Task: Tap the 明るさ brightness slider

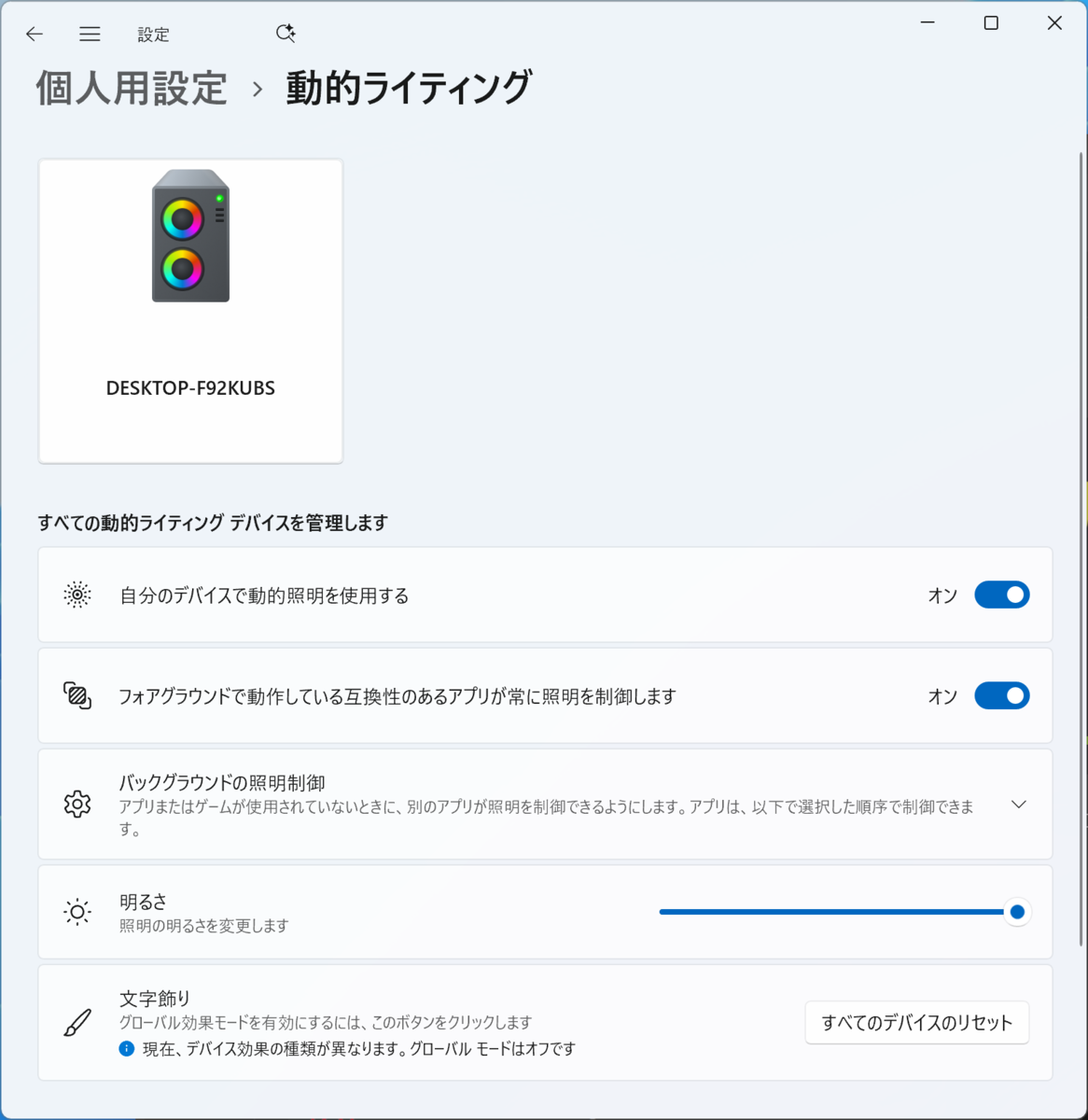Action: coord(838,912)
